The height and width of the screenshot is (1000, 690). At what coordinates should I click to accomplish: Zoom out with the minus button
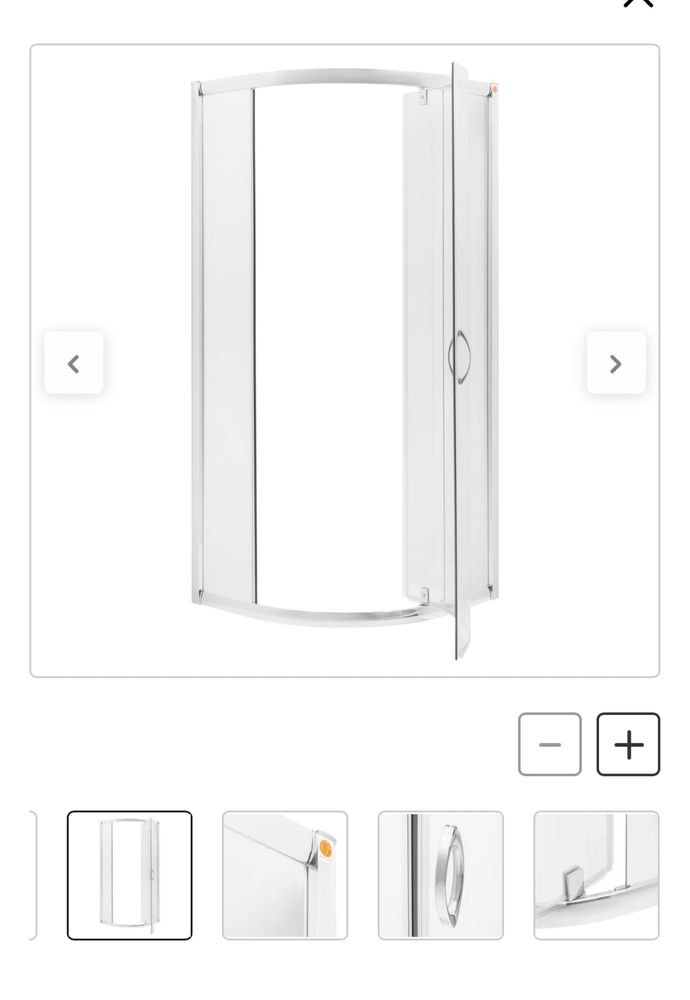pyautogui.click(x=549, y=745)
